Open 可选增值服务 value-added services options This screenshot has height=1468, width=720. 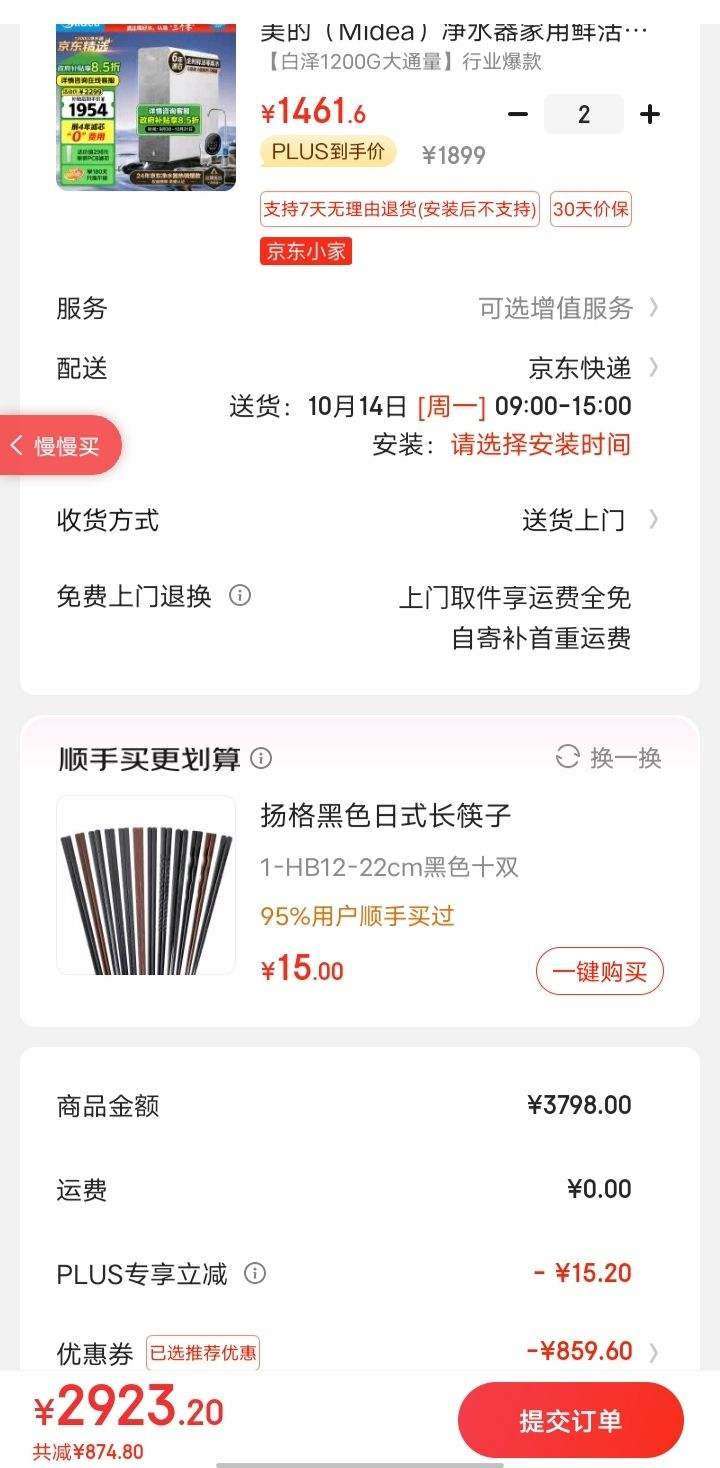[555, 308]
